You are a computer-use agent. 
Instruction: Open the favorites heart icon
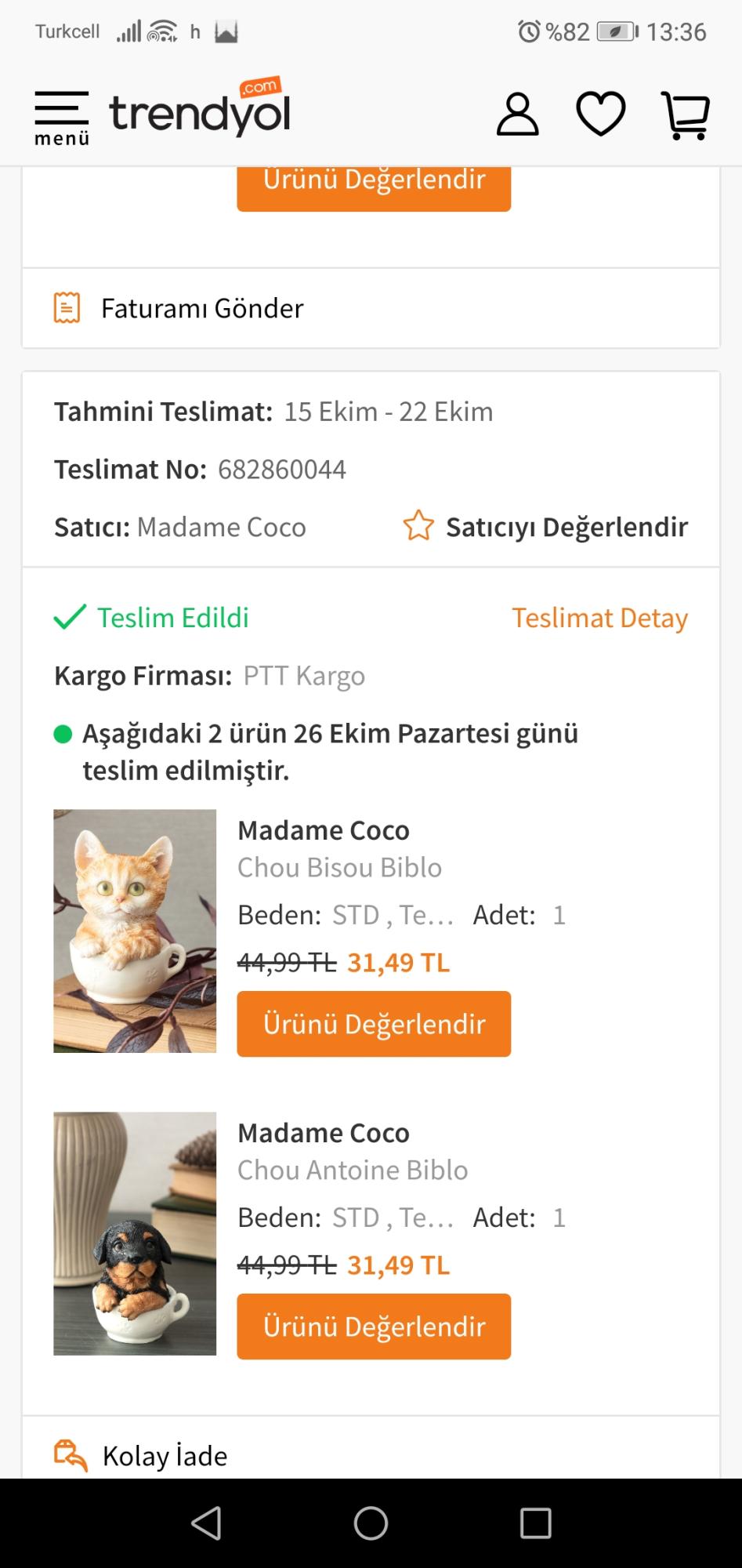click(x=601, y=114)
